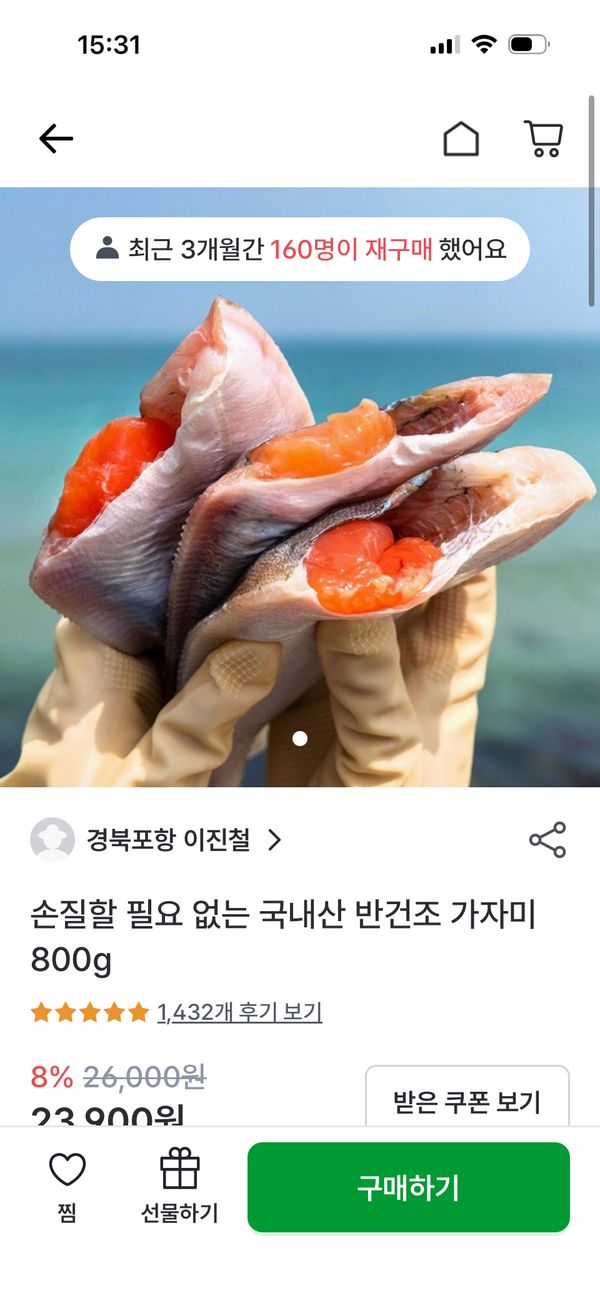This screenshot has height=1299, width=600.
Task: Tap the green 구매하기 button
Action: click(x=408, y=1187)
